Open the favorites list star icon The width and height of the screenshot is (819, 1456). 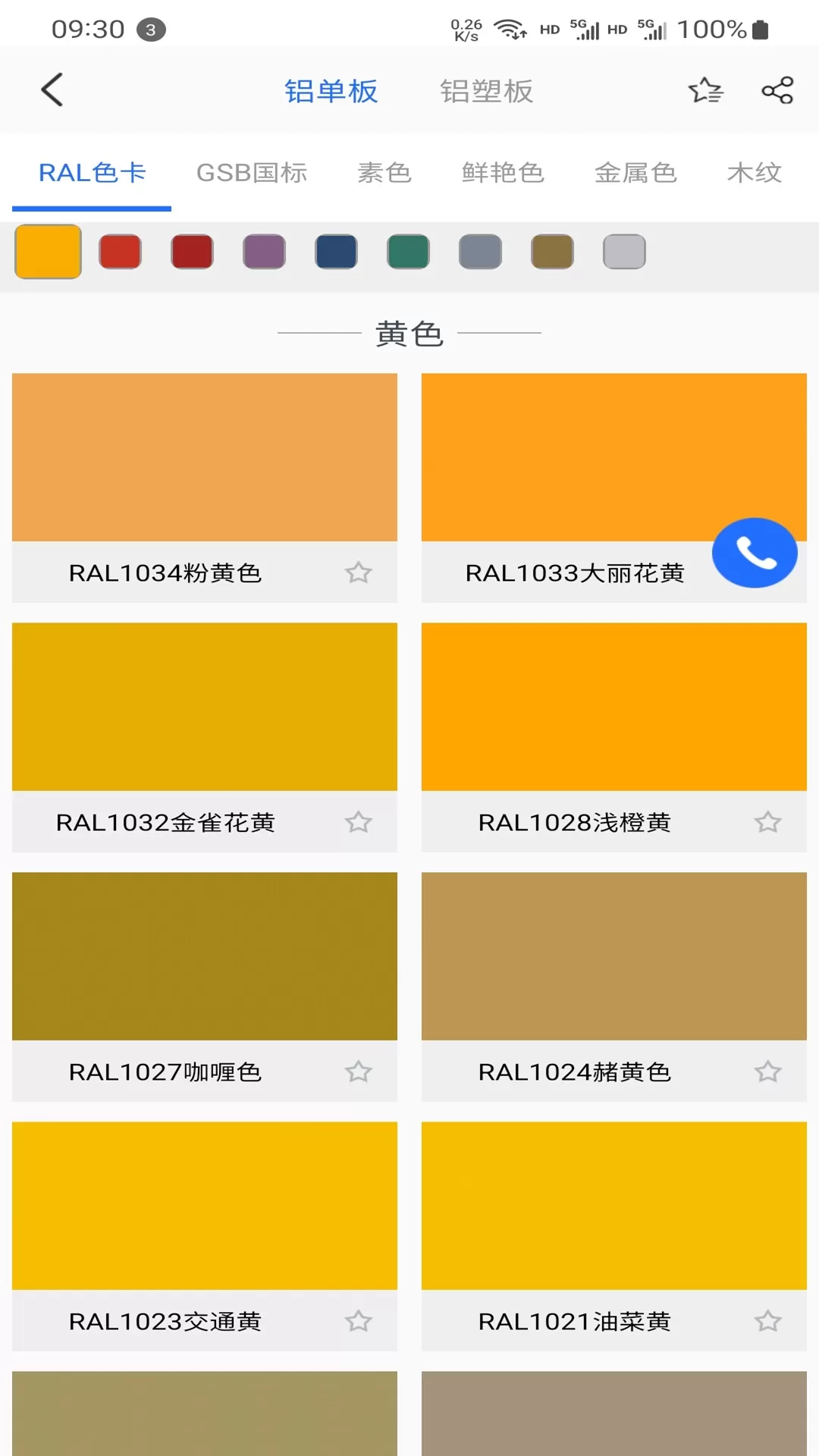[705, 90]
